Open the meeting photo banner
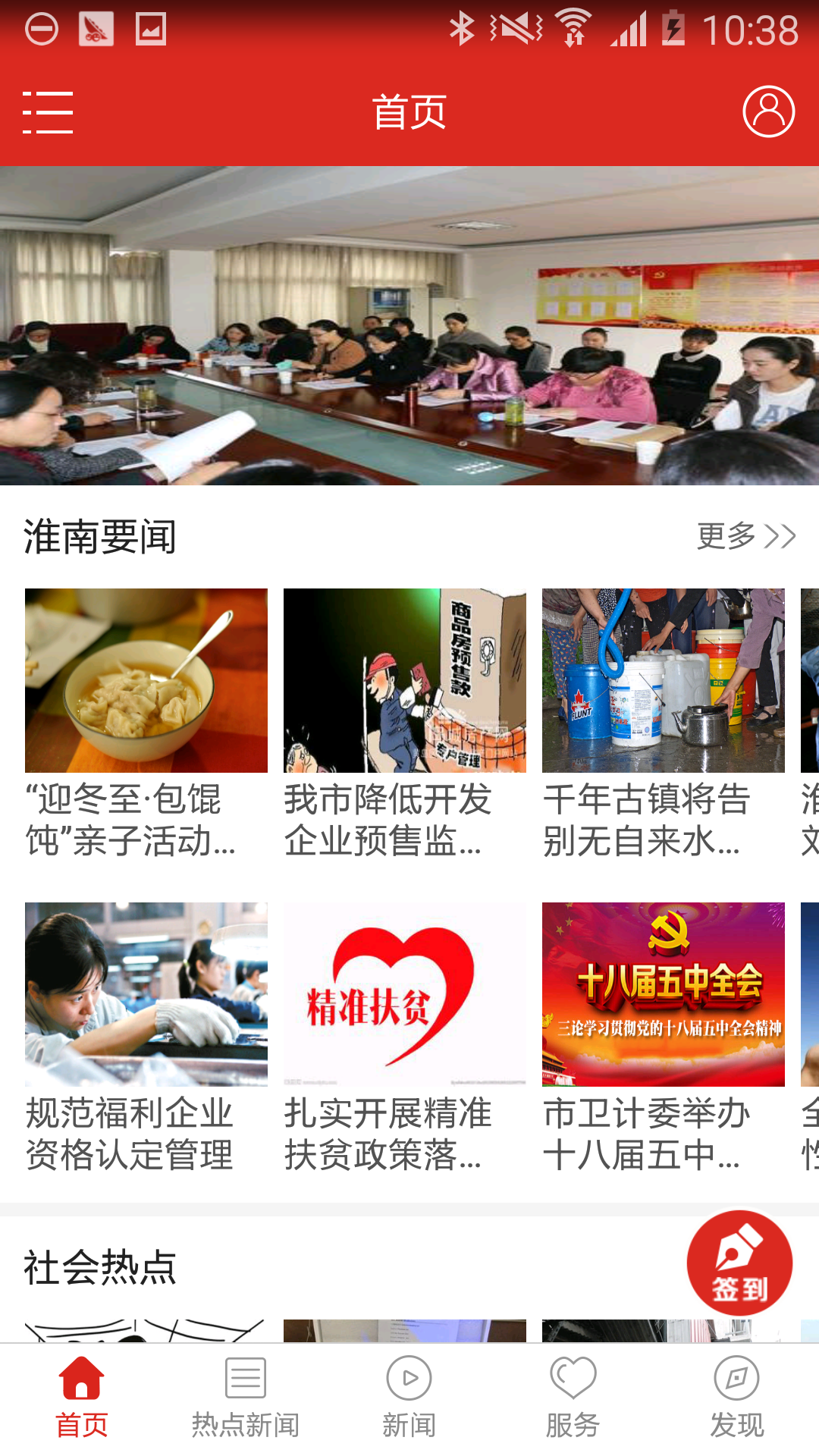 click(x=409, y=326)
